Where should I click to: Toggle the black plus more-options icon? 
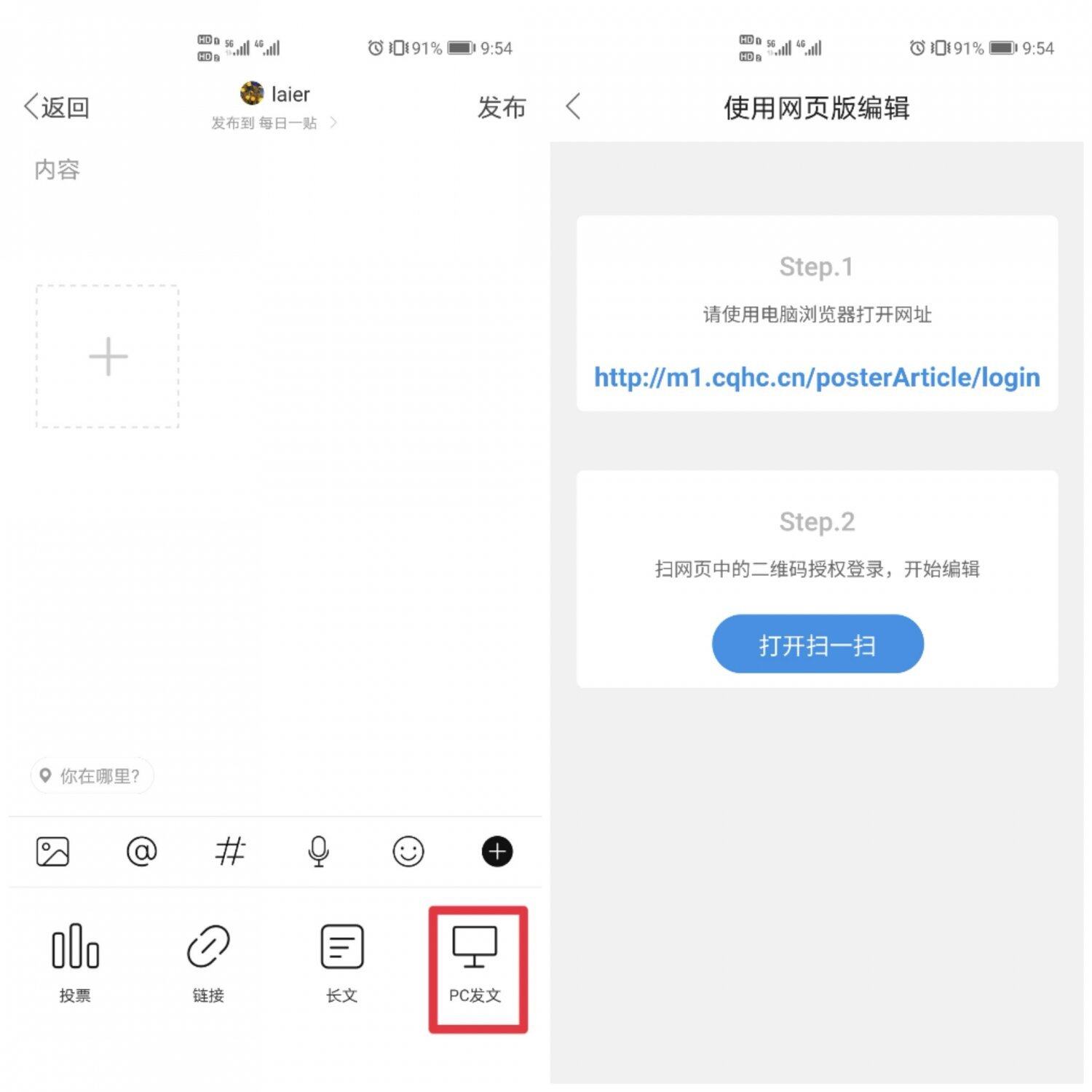point(497,851)
